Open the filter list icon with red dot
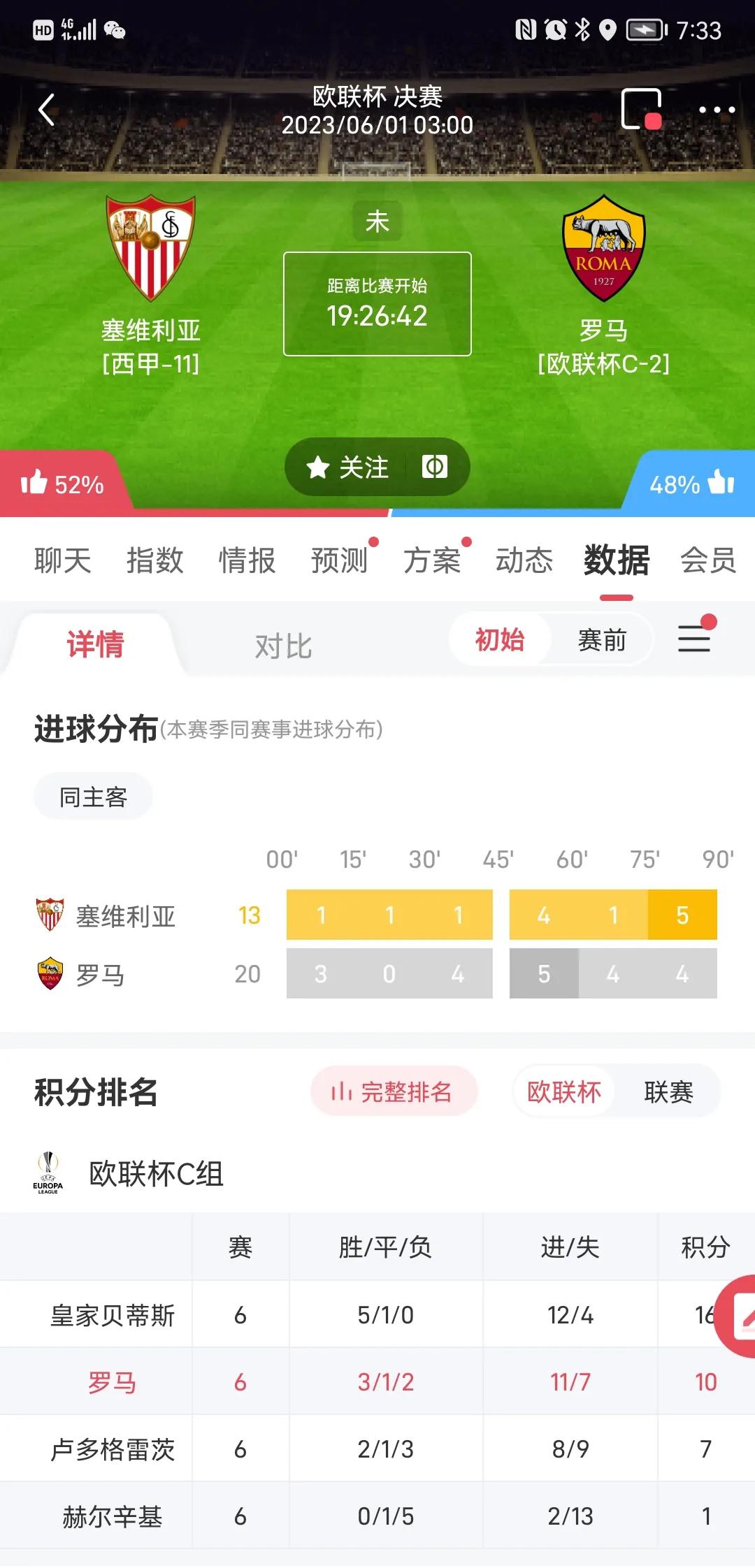The width and height of the screenshot is (755, 1568). [693, 639]
